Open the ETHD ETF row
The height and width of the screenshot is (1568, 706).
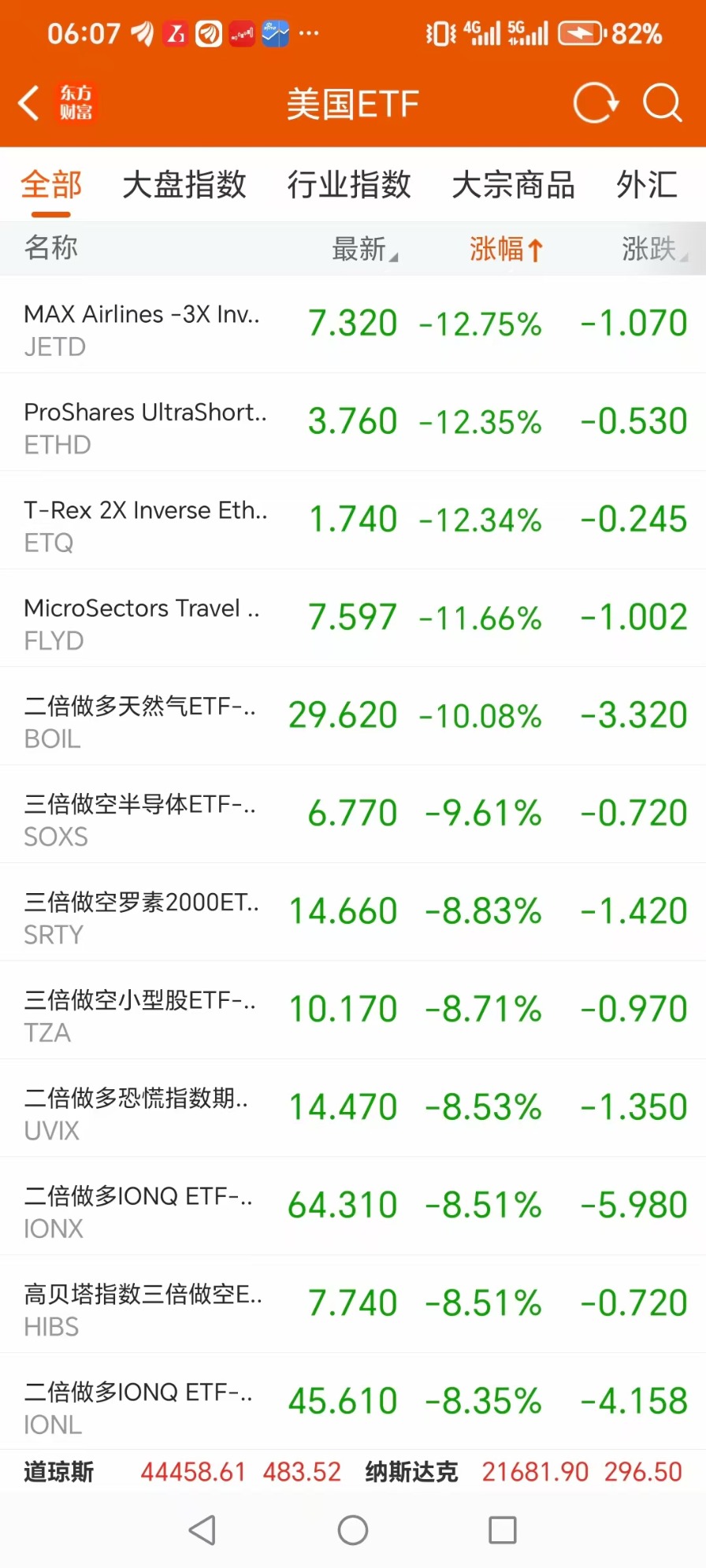point(353,422)
